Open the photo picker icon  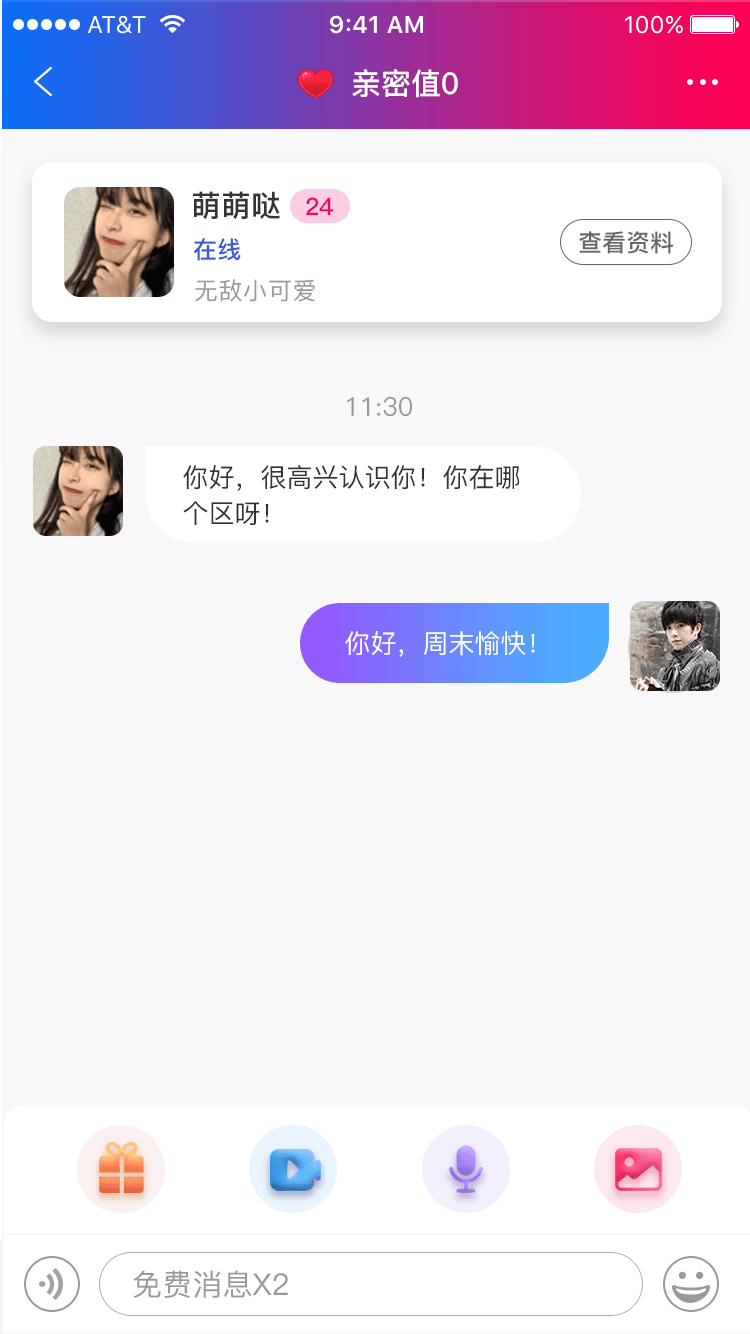click(637, 1169)
